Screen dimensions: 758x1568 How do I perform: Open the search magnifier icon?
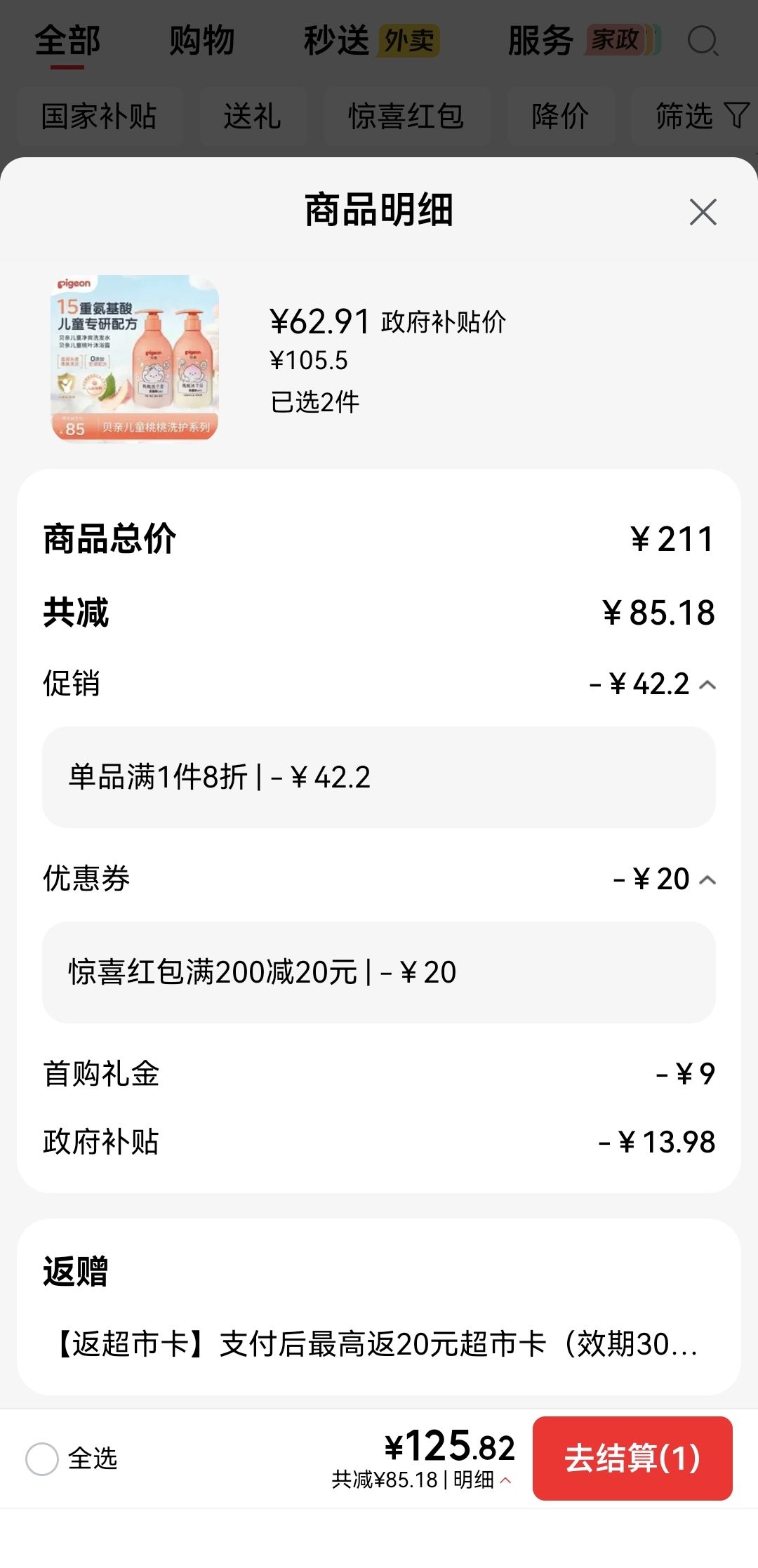[703, 41]
